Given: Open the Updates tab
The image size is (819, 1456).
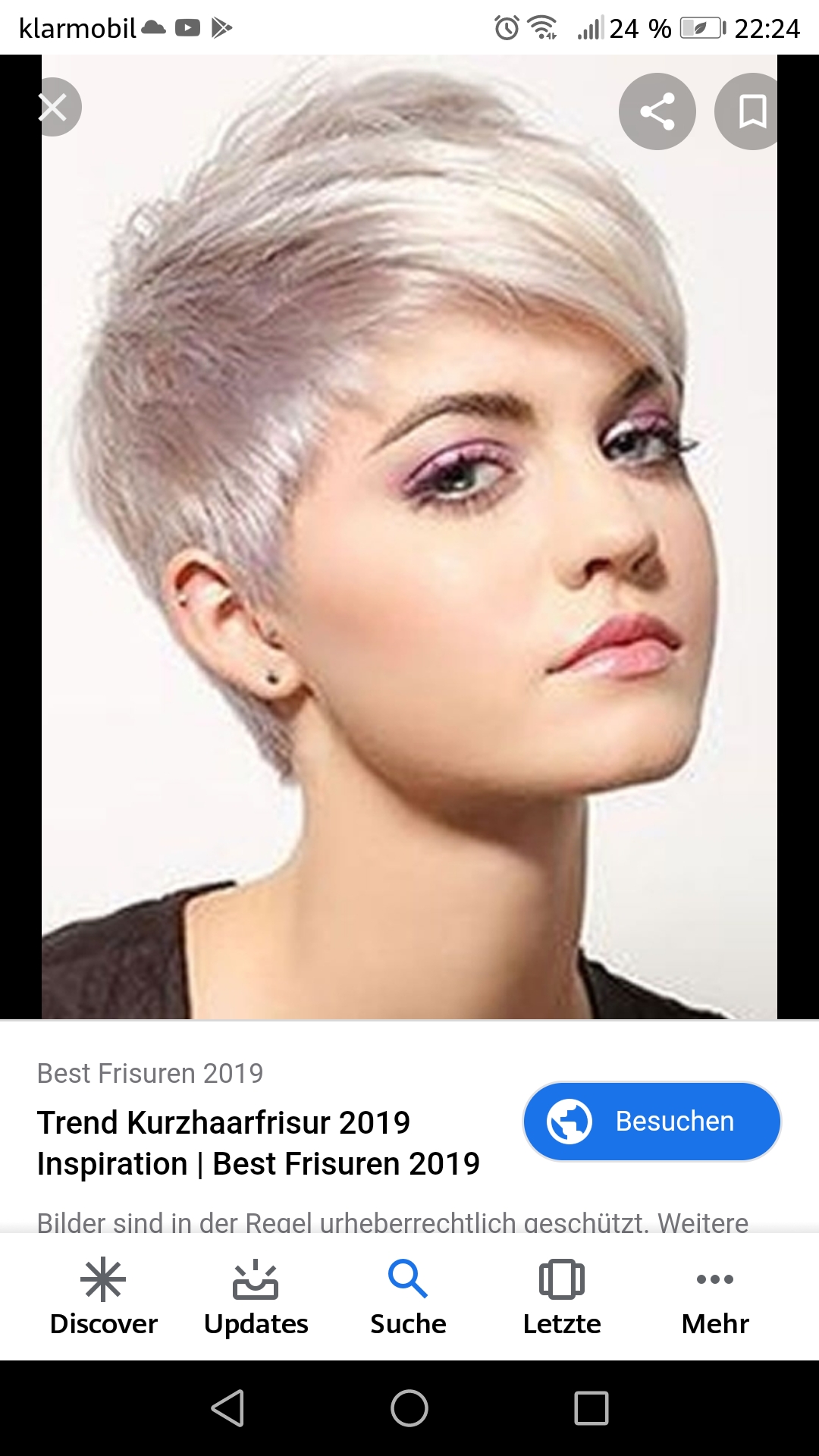Looking at the screenshot, I should tap(256, 1298).
